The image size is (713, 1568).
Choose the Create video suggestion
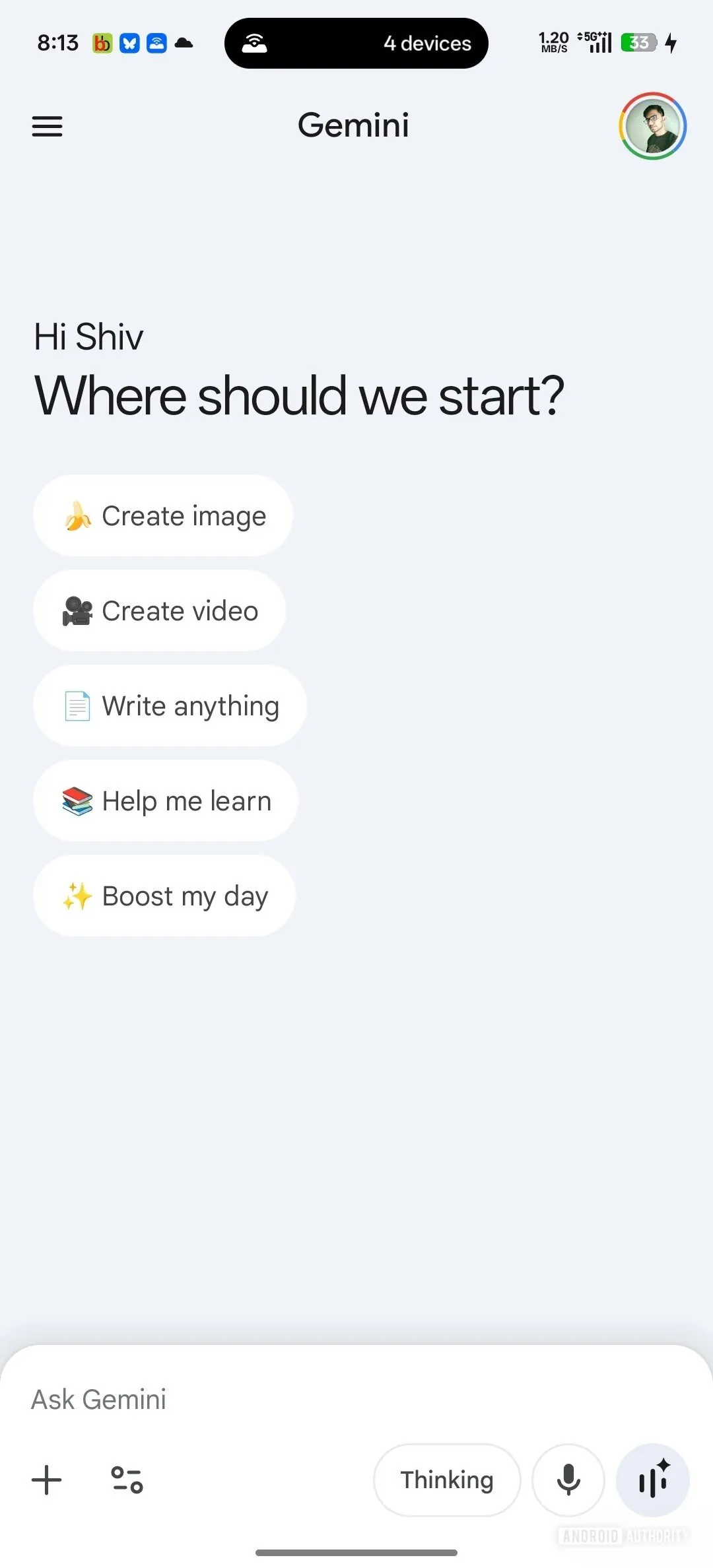159,610
